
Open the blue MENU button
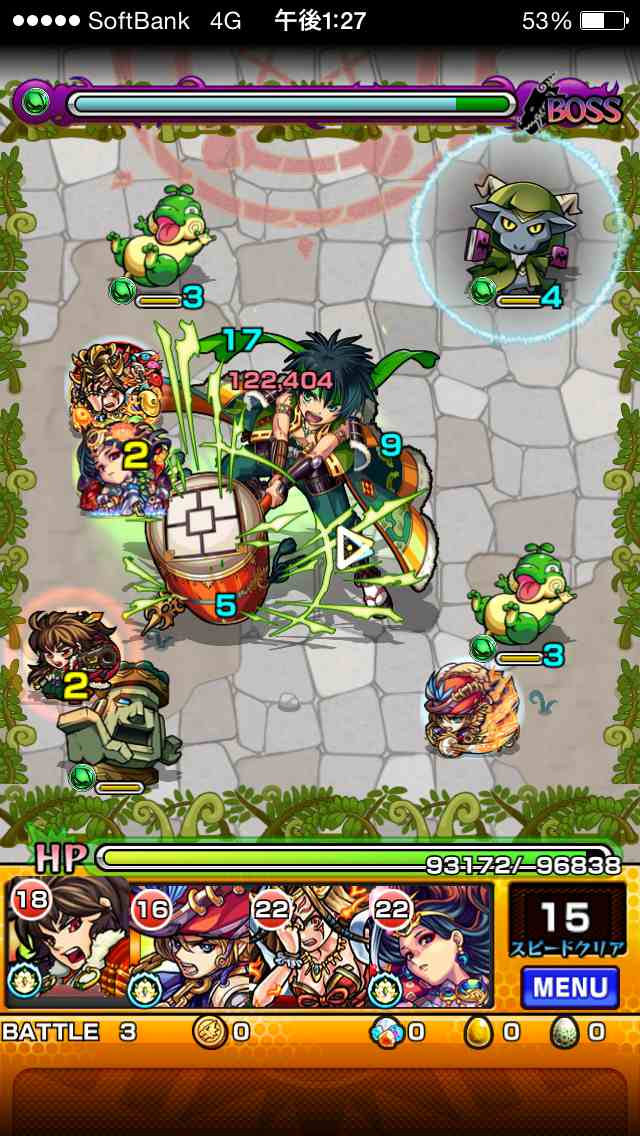[x=569, y=987]
